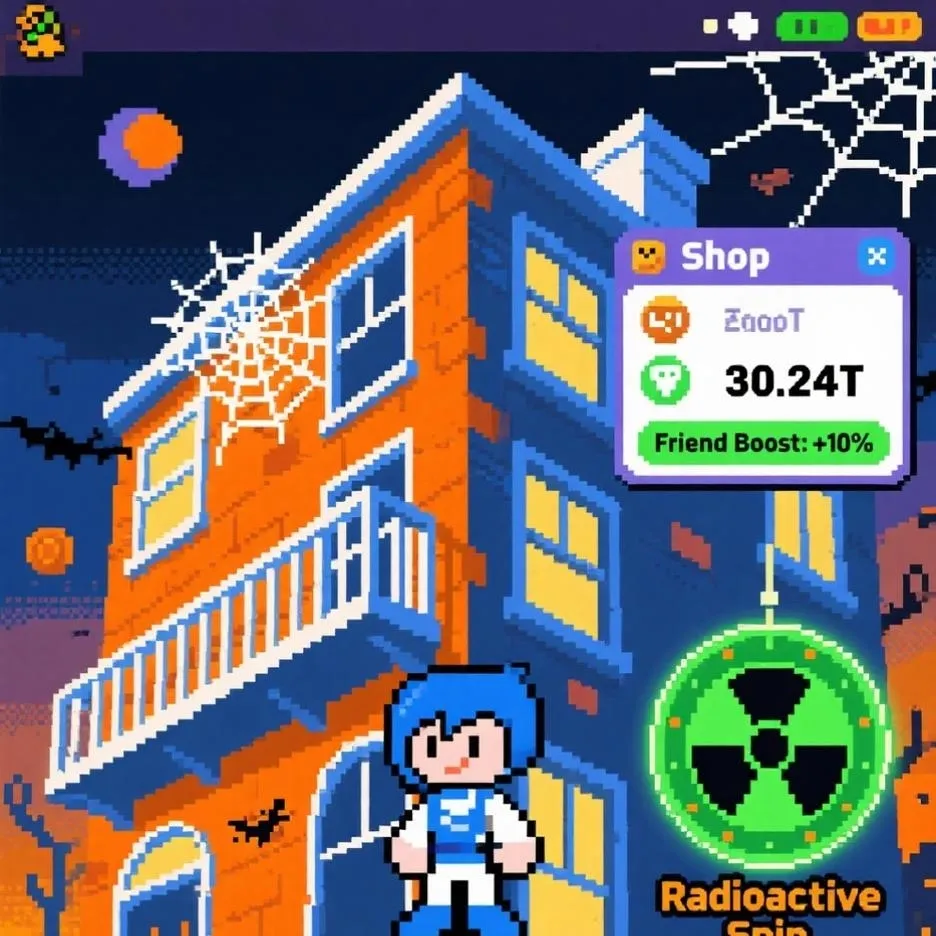Tap the Friend Boost +10% button
This screenshot has height=936, width=936.
(x=762, y=441)
